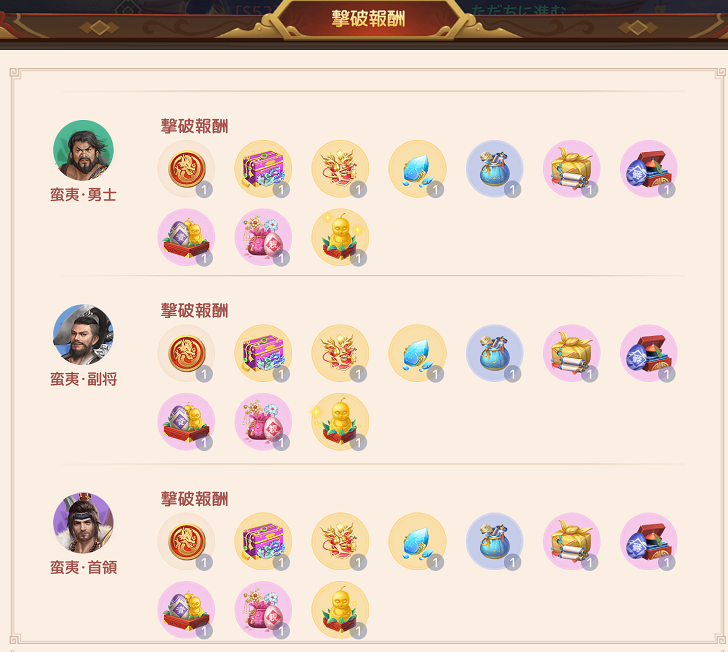Tap purple treasure chest reward under 蛮夷·首領
Image resolution: width=728 pixels, height=652 pixels.
click(263, 542)
